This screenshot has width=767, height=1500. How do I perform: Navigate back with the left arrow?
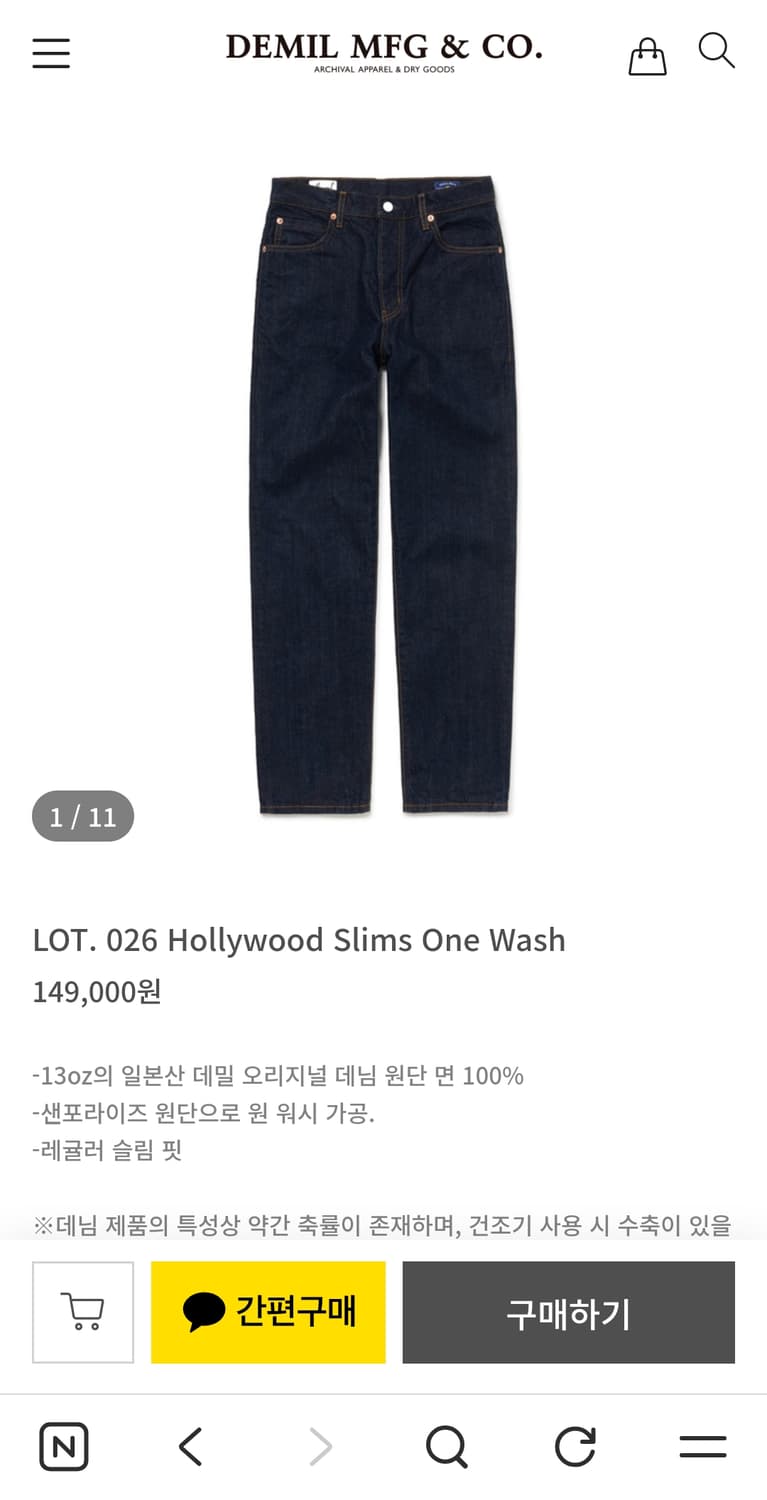[191, 1445]
